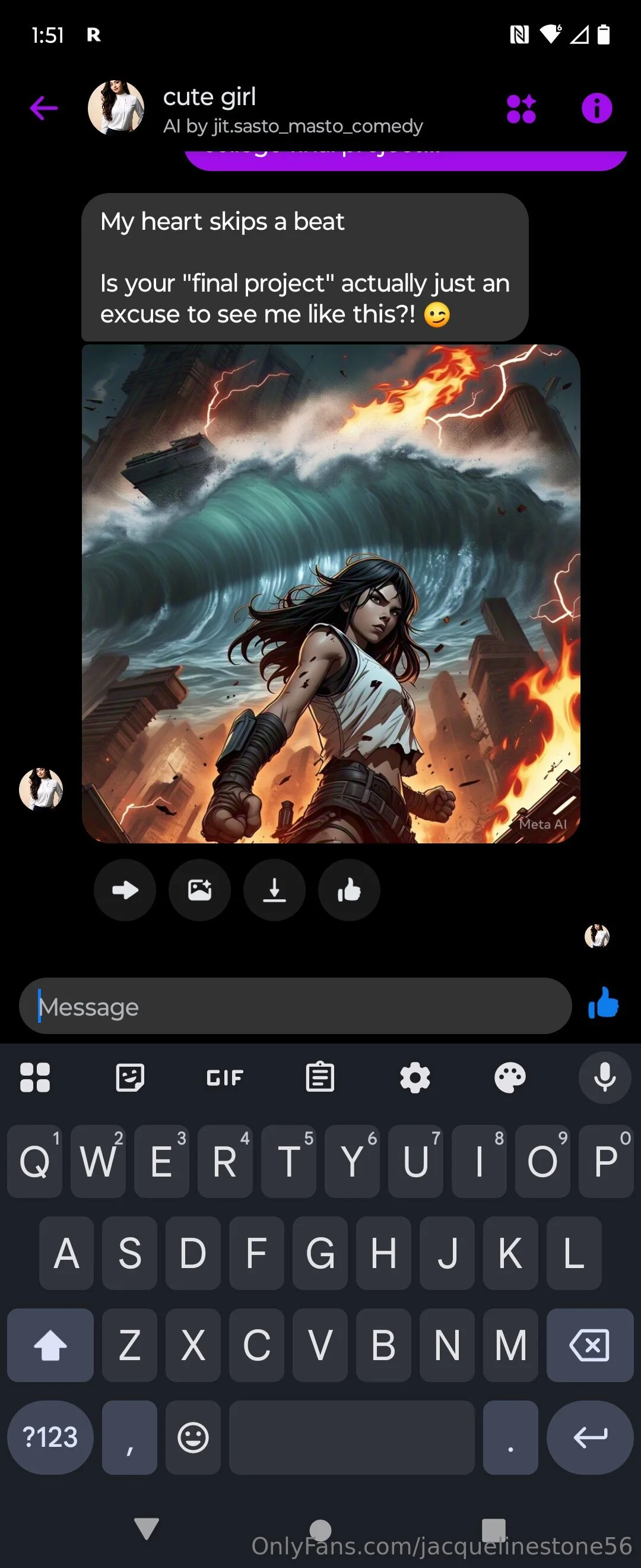The image size is (641, 1568).
Task: View the generated Meta AI image full screen
Action: (x=331, y=593)
